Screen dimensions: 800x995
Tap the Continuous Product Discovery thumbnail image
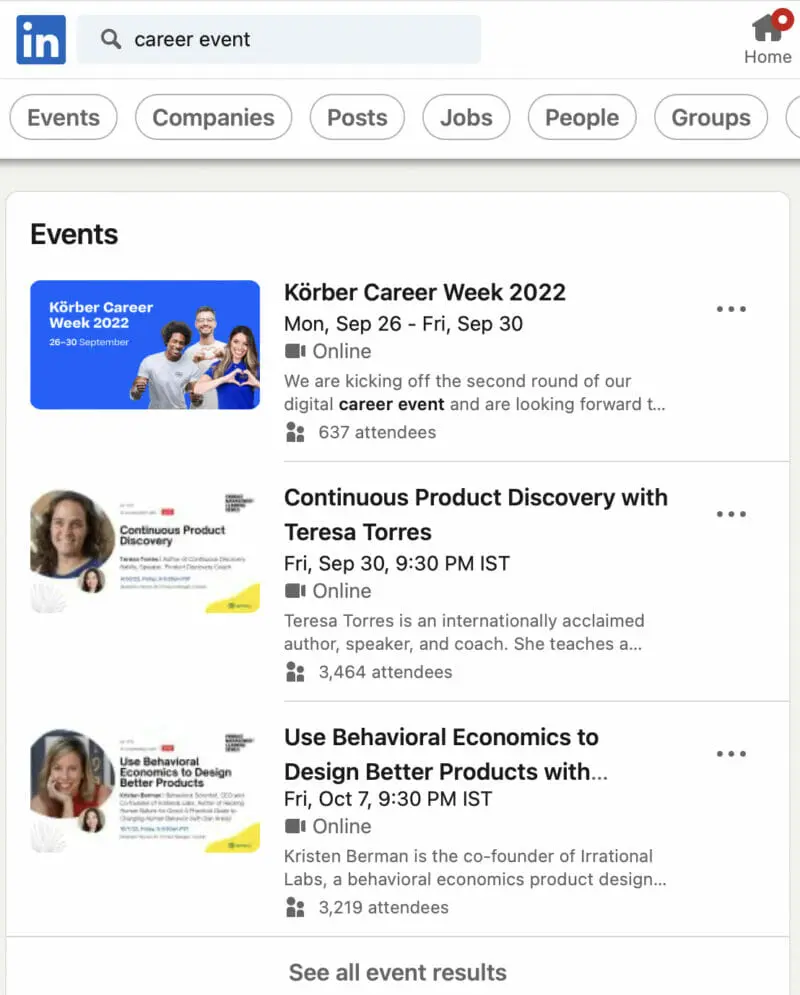point(145,550)
